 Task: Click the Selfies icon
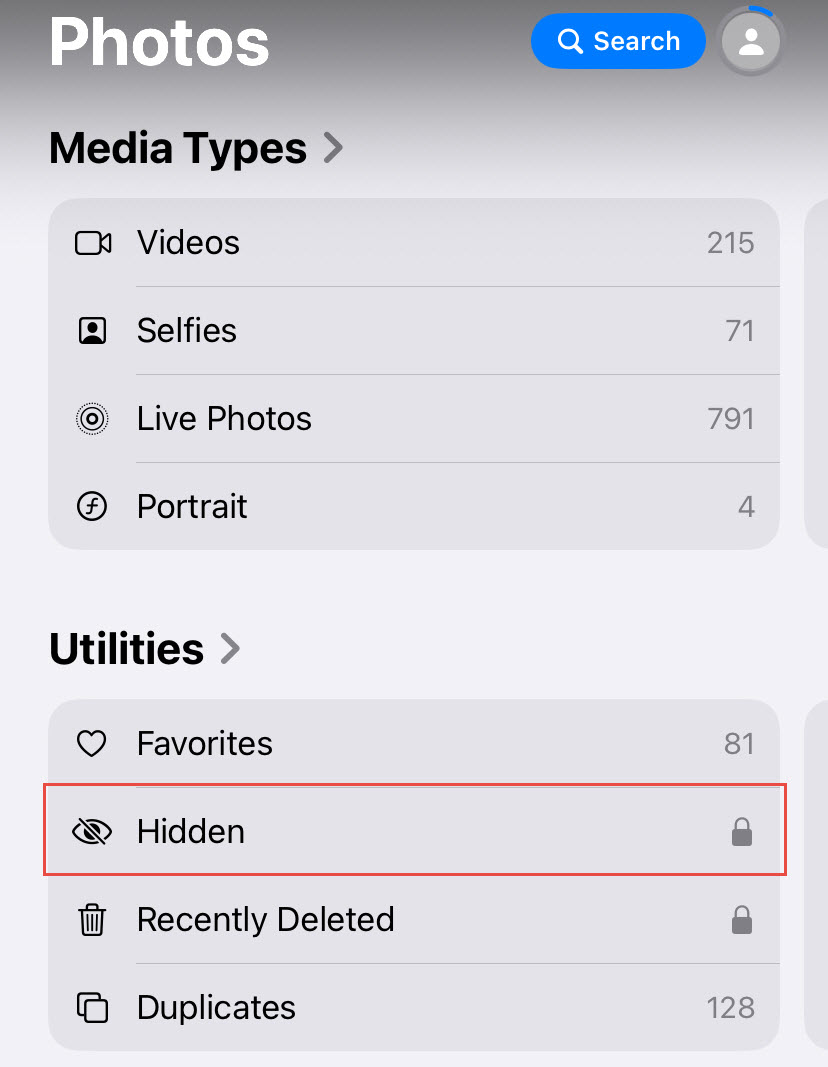(x=92, y=330)
